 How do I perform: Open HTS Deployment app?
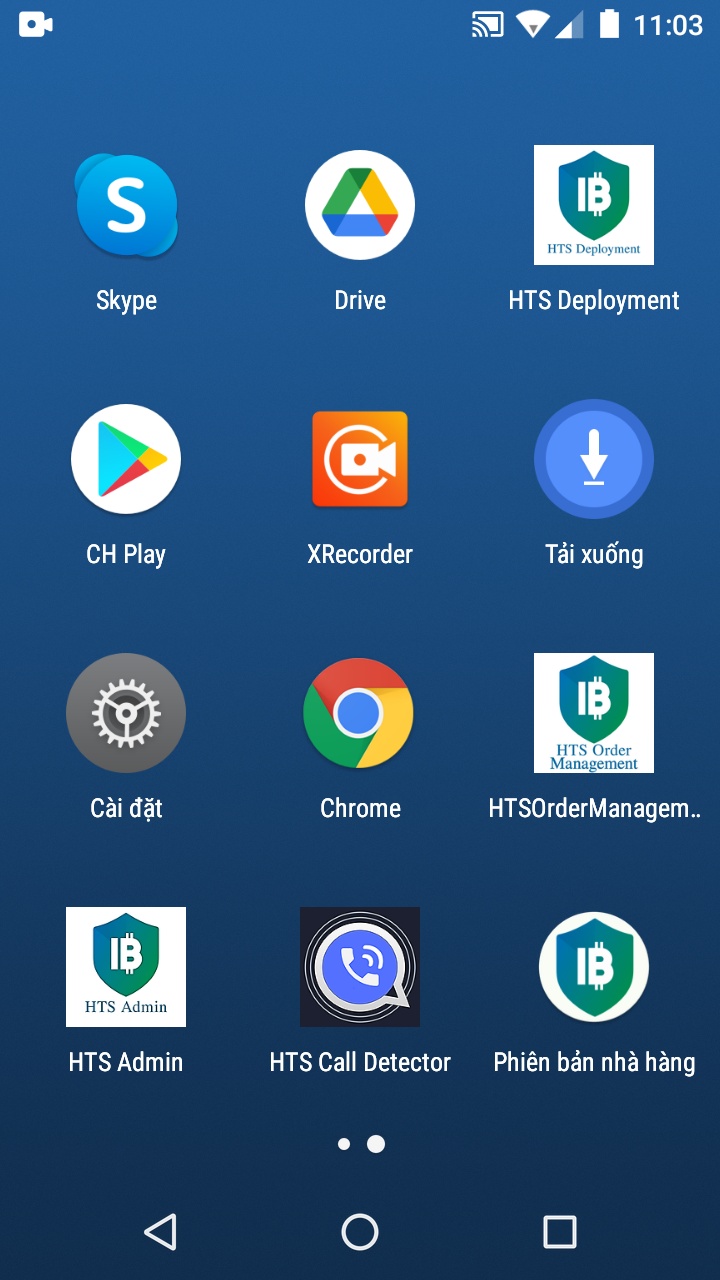[594, 206]
